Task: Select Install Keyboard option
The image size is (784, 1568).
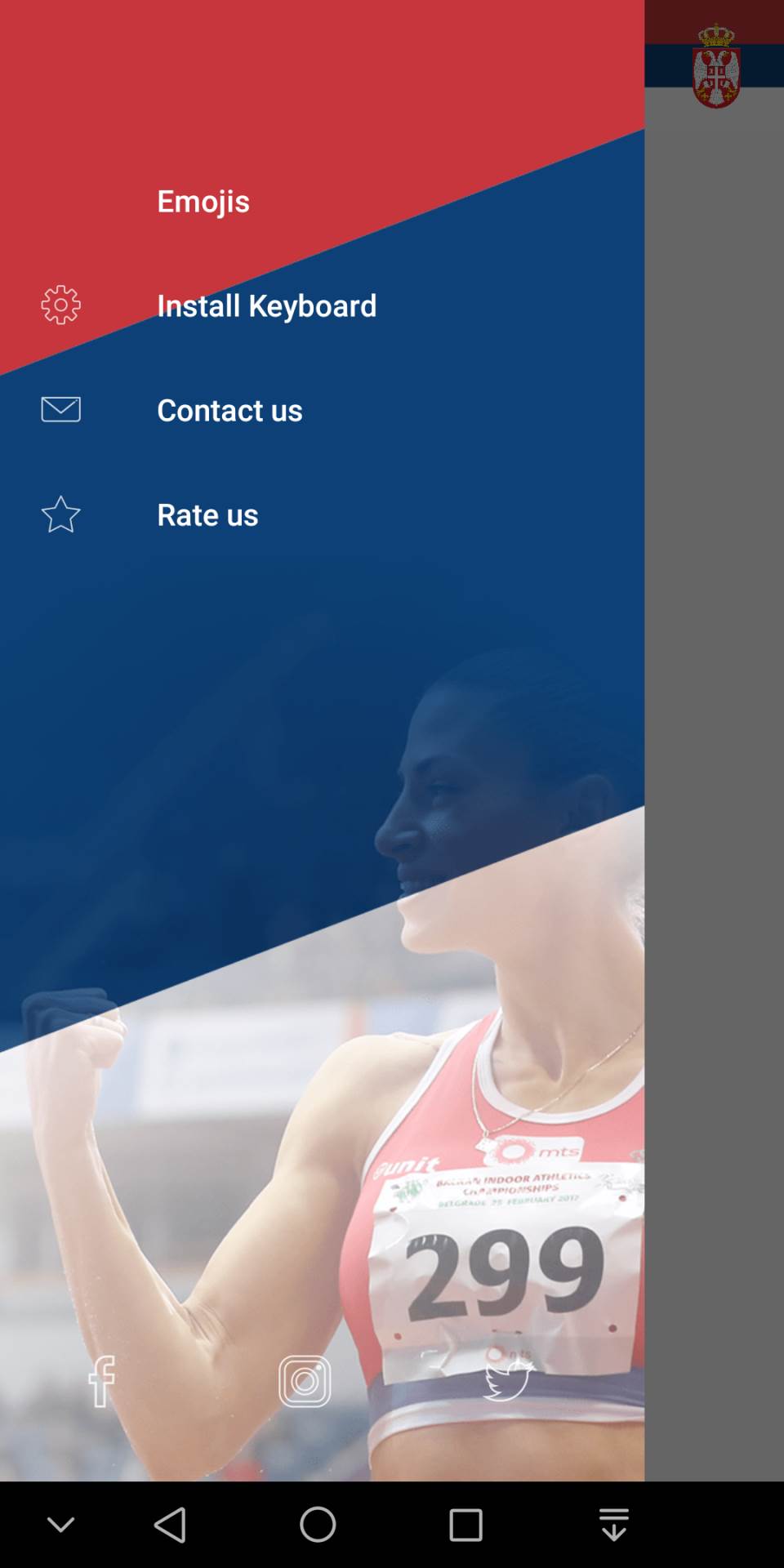Action: pos(266,306)
